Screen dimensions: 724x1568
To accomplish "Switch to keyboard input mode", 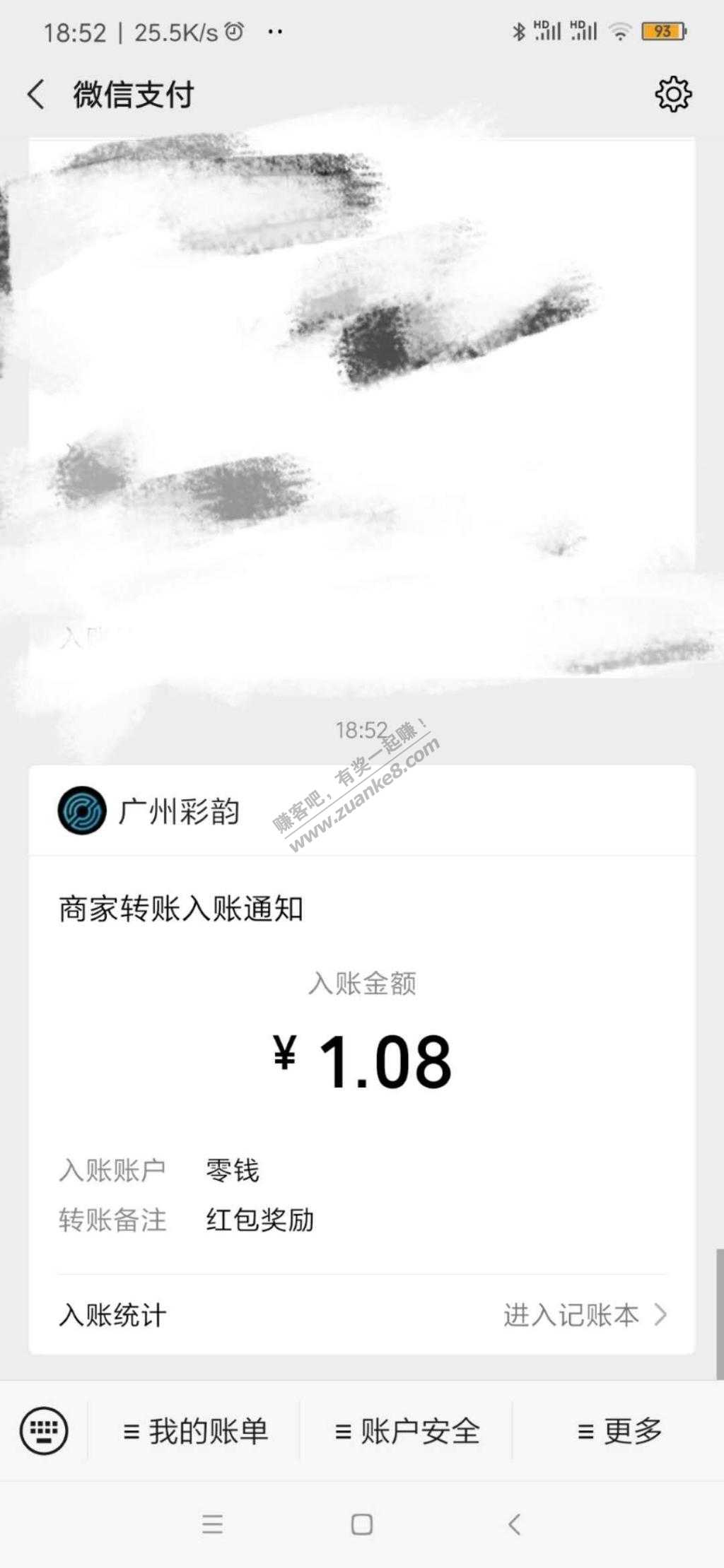I will (x=44, y=1431).
